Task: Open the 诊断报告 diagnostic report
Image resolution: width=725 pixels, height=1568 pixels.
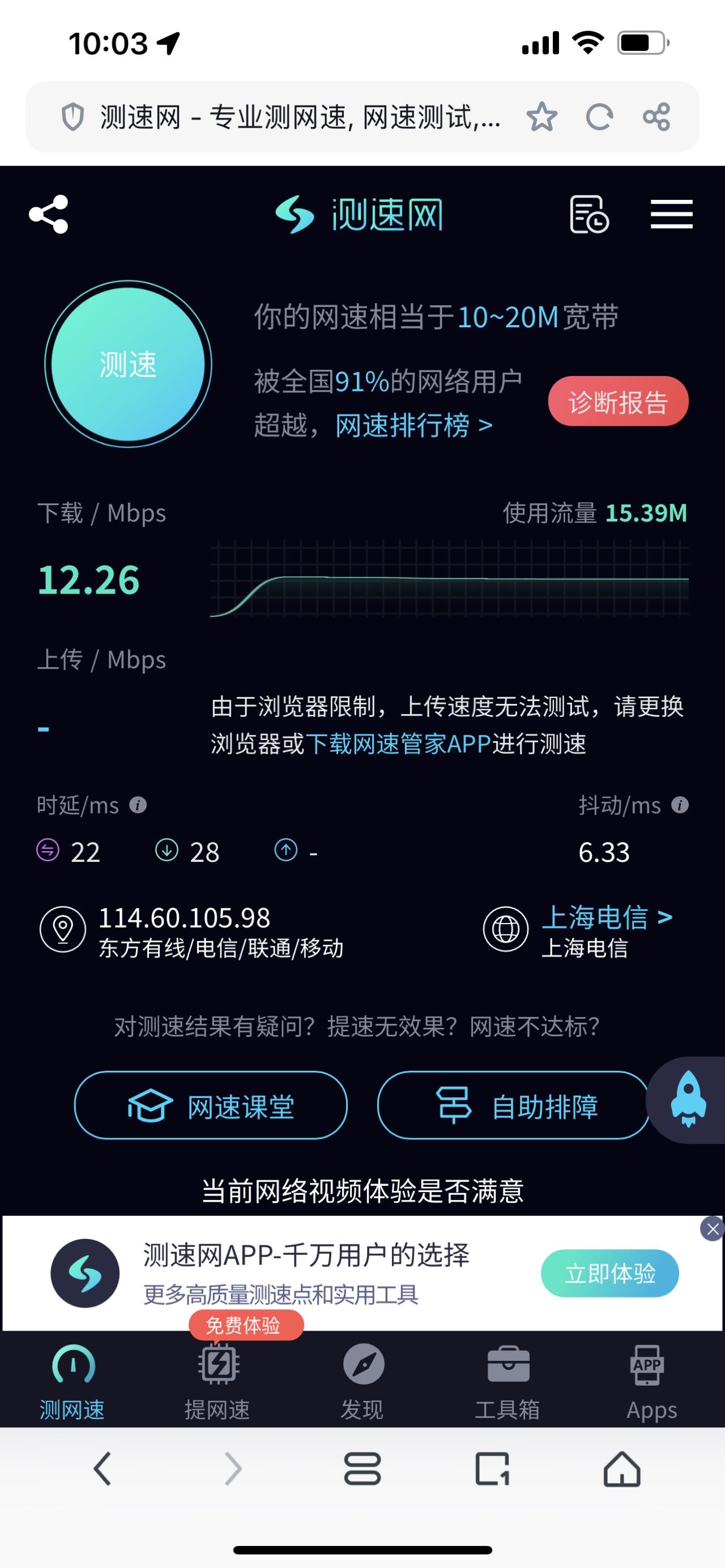Action: (618, 401)
